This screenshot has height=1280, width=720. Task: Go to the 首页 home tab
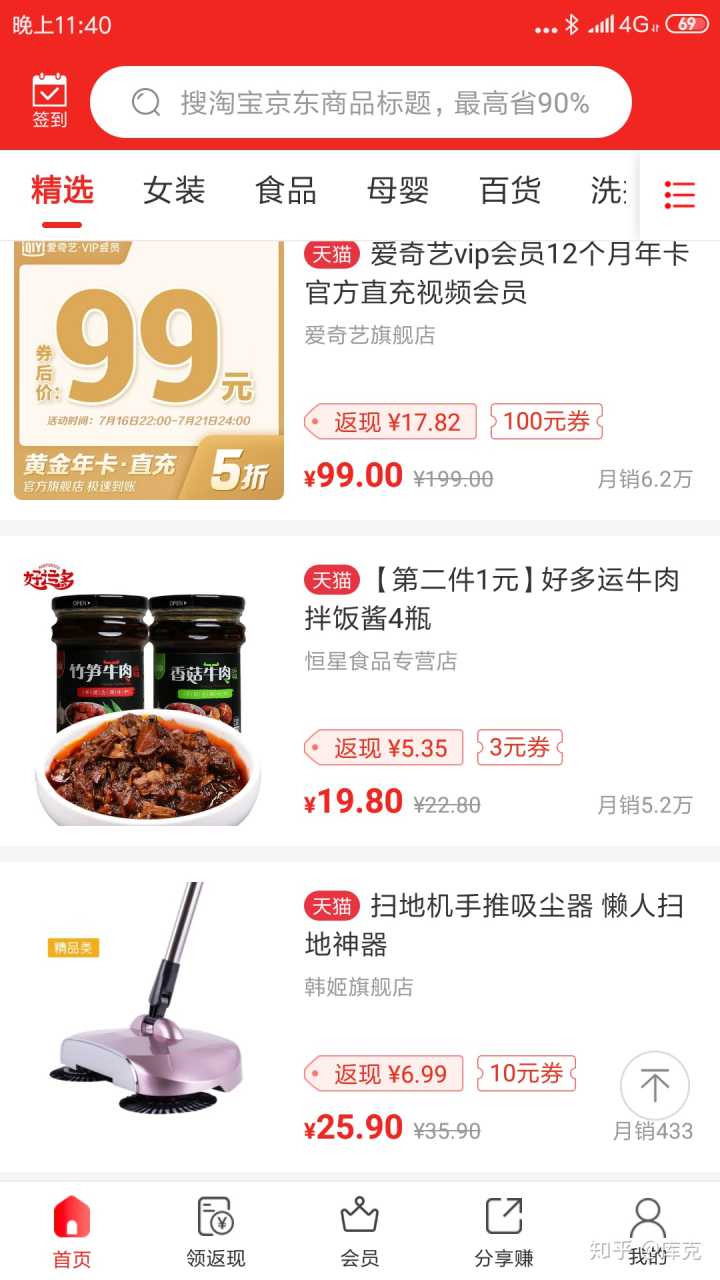tap(72, 1232)
